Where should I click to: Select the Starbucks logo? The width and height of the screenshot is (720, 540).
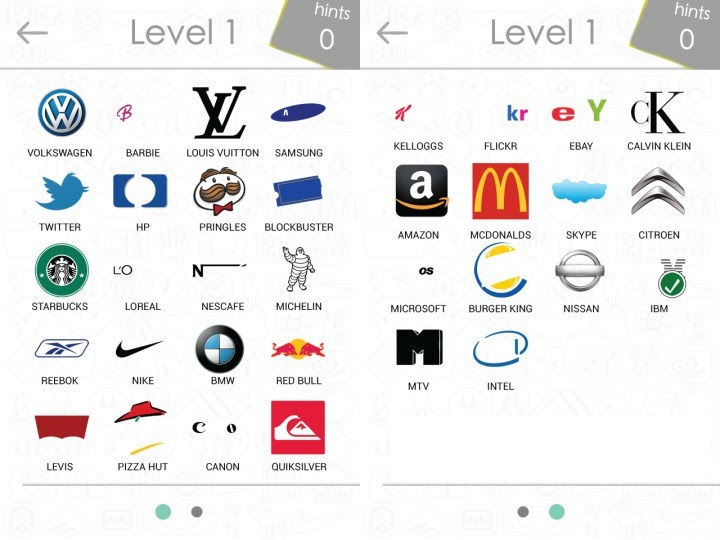[x=61, y=270]
